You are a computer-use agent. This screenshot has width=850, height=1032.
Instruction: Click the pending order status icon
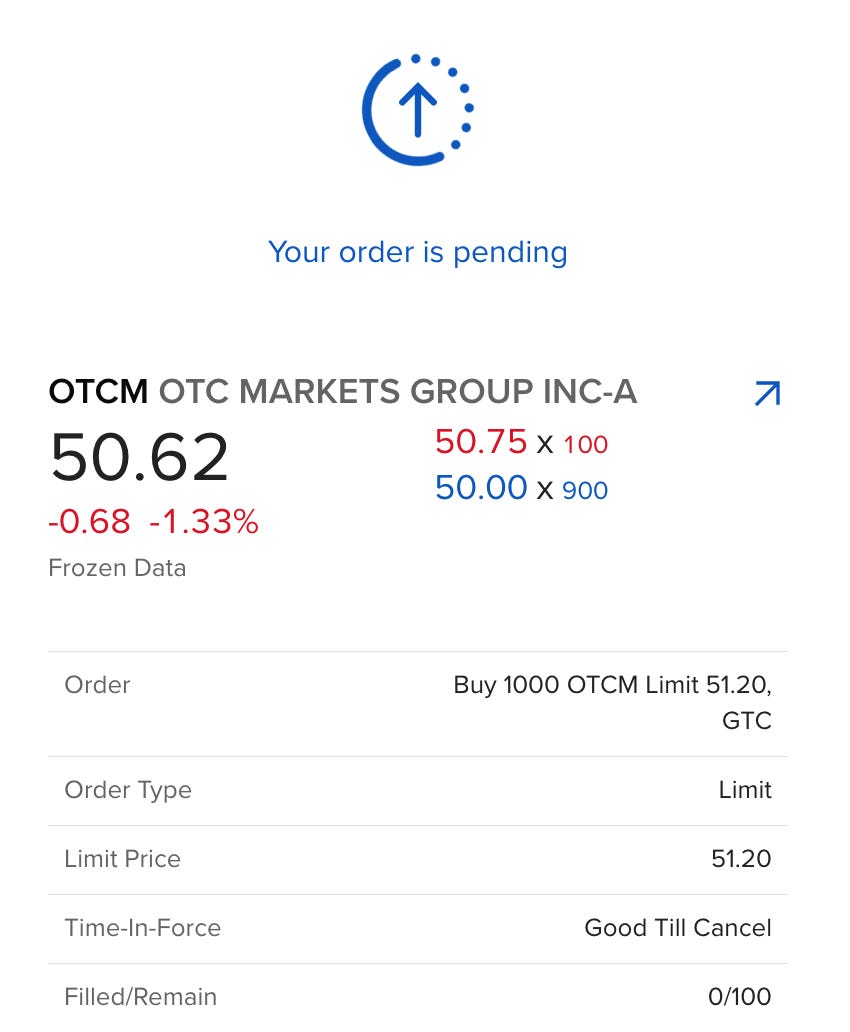[x=417, y=110]
